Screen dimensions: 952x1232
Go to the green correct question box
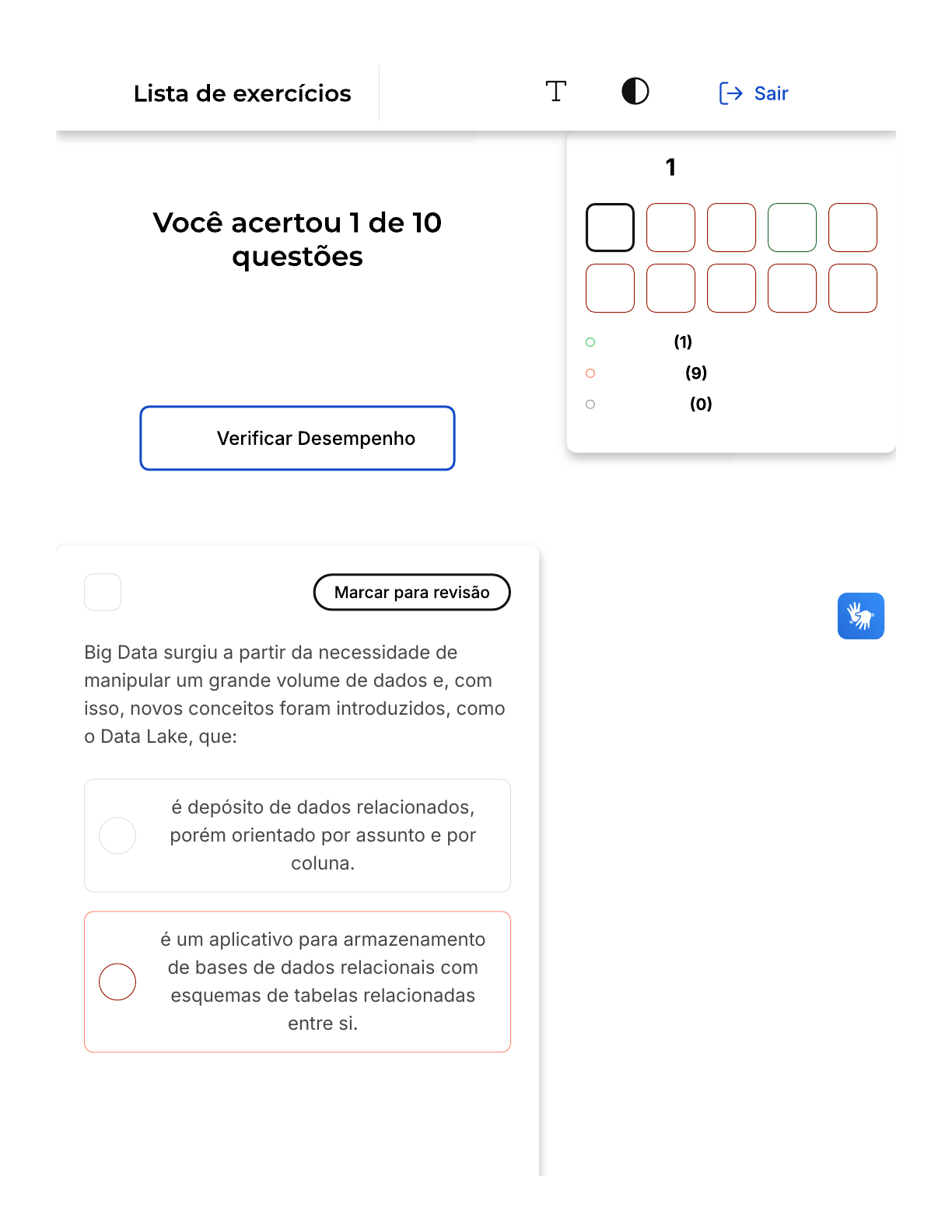792,227
